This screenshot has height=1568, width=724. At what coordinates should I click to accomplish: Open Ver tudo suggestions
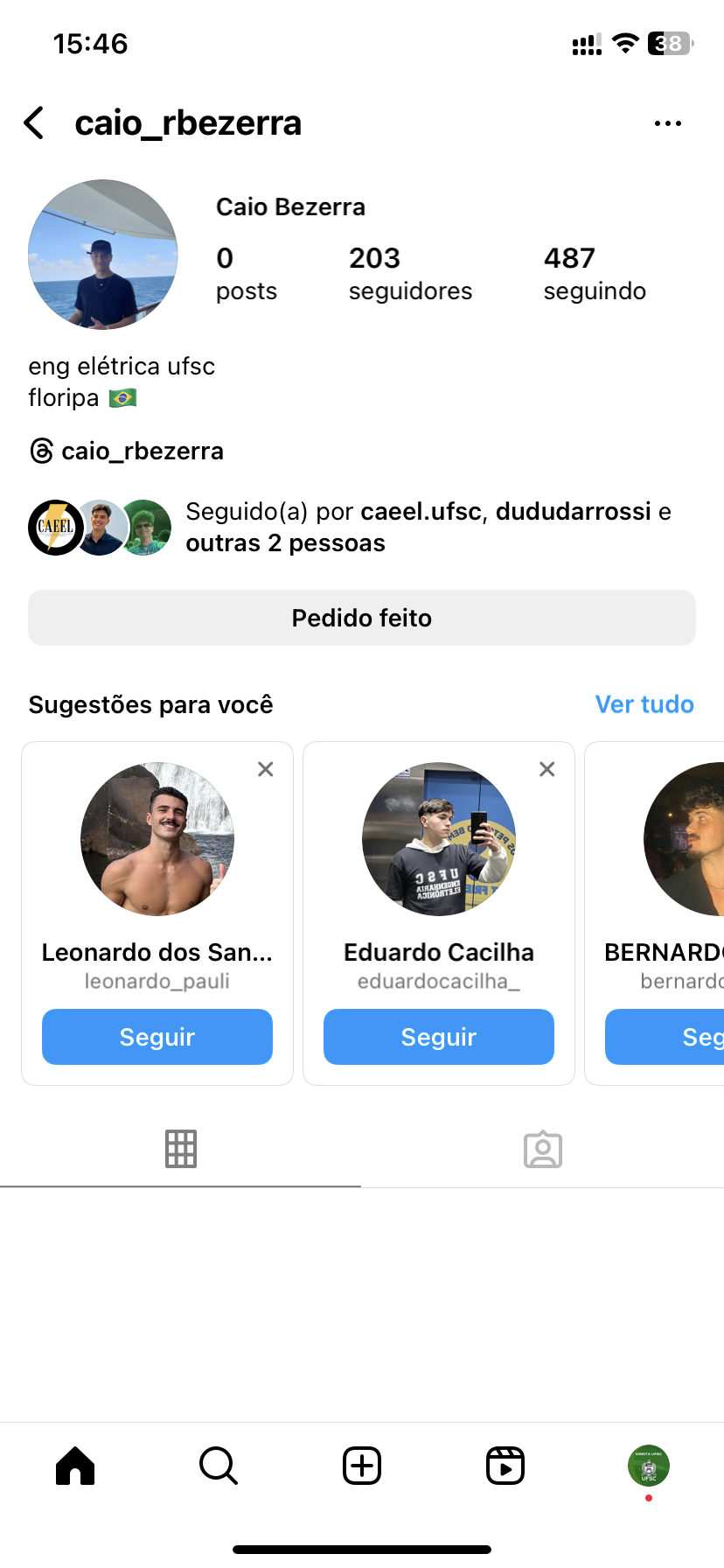click(x=644, y=704)
